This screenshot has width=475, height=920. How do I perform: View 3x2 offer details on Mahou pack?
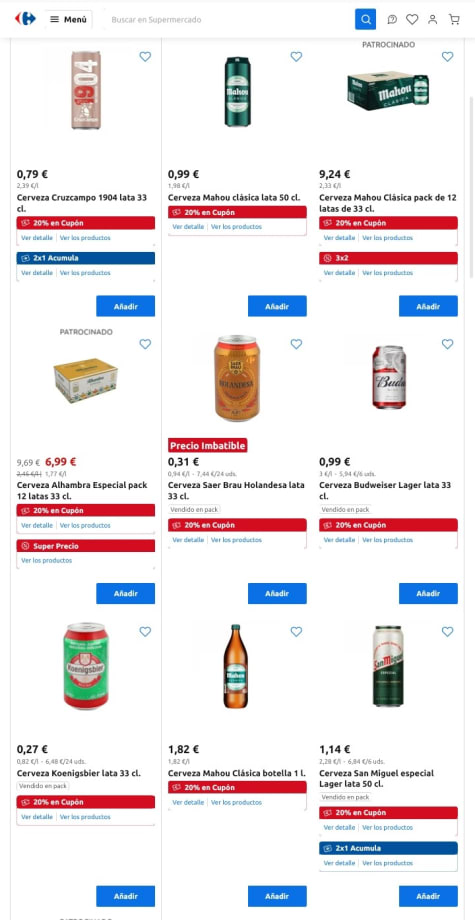click(x=339, y=273)
